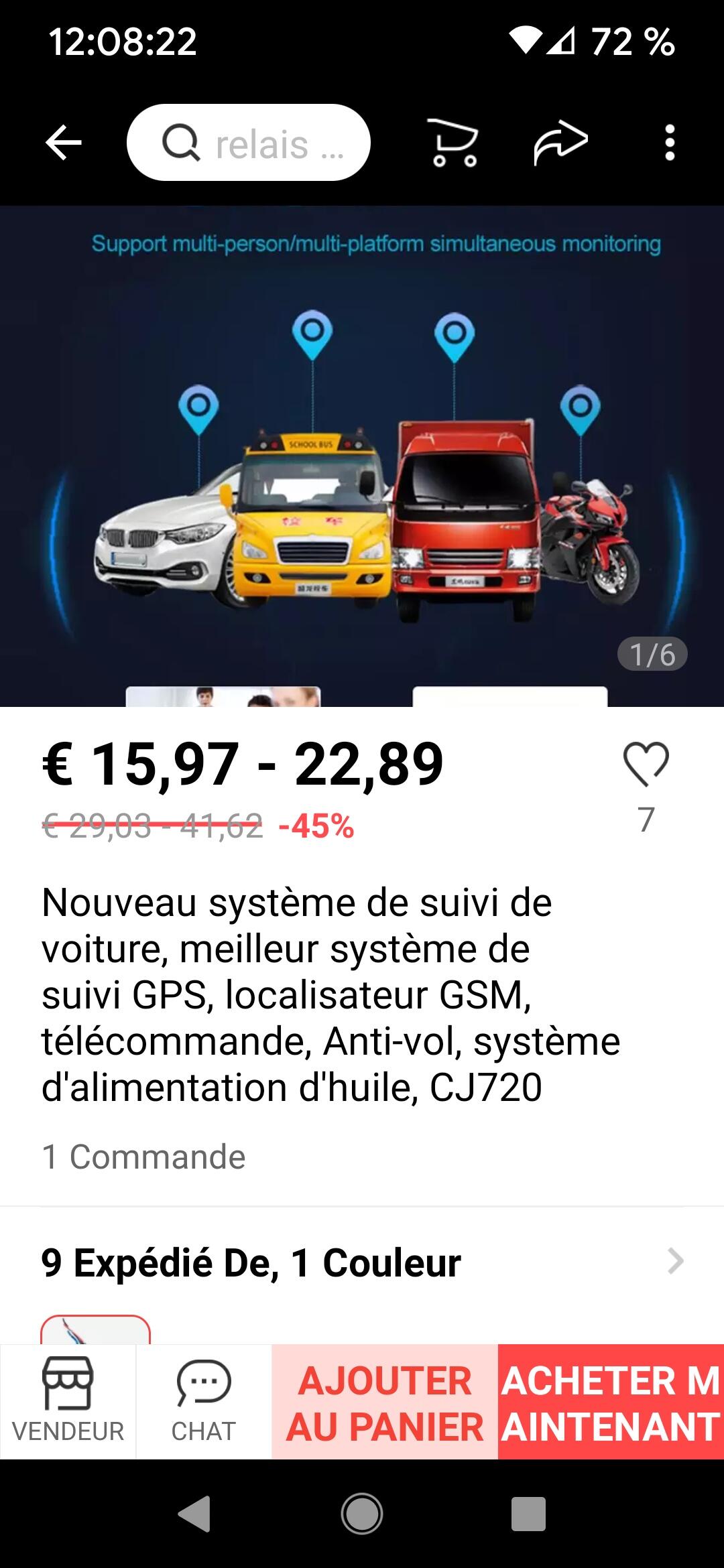
Task: Choose Acheter maintenant
Action: (611, 1401)
